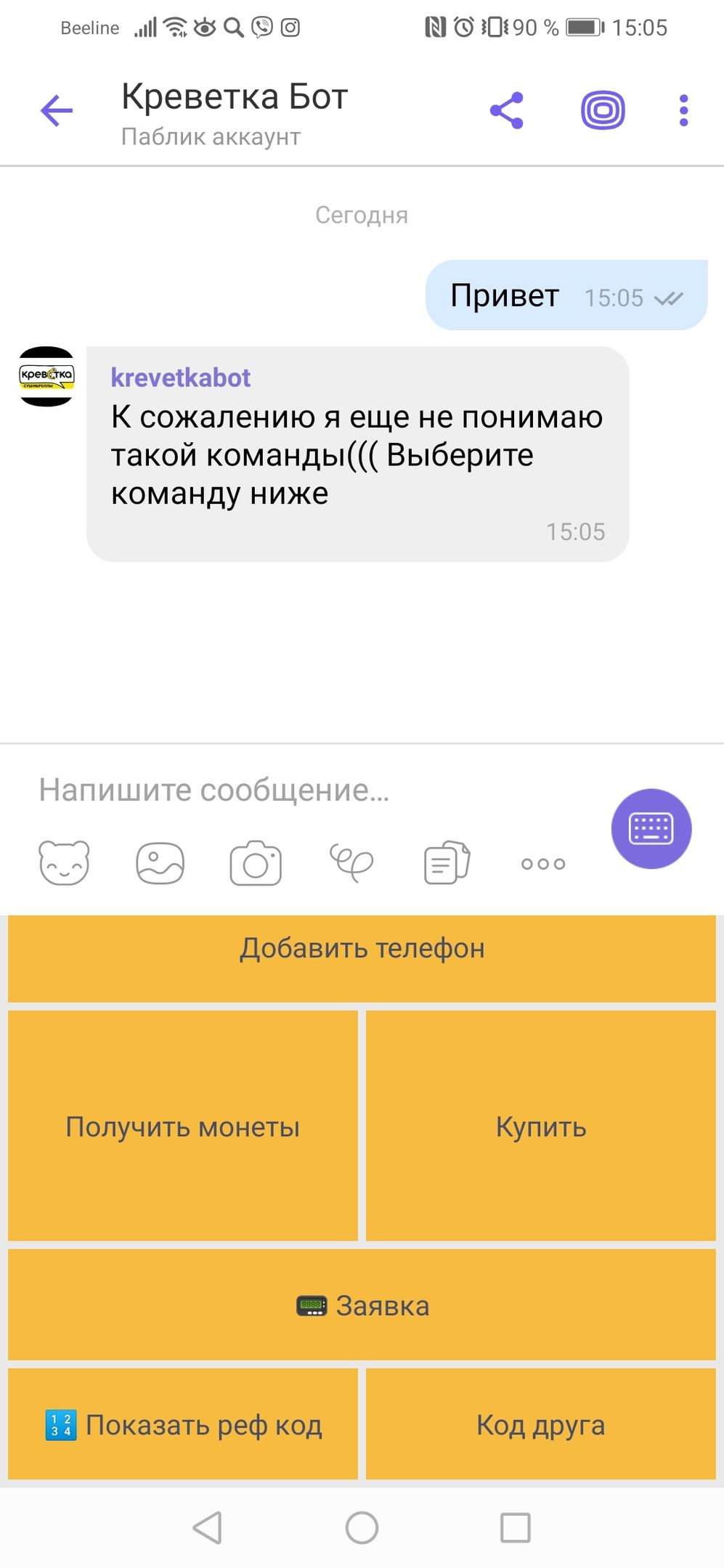Viewport: 724px width, 1568px height.
Task: Open the gallery picture icon
Action: coord(160,863)
